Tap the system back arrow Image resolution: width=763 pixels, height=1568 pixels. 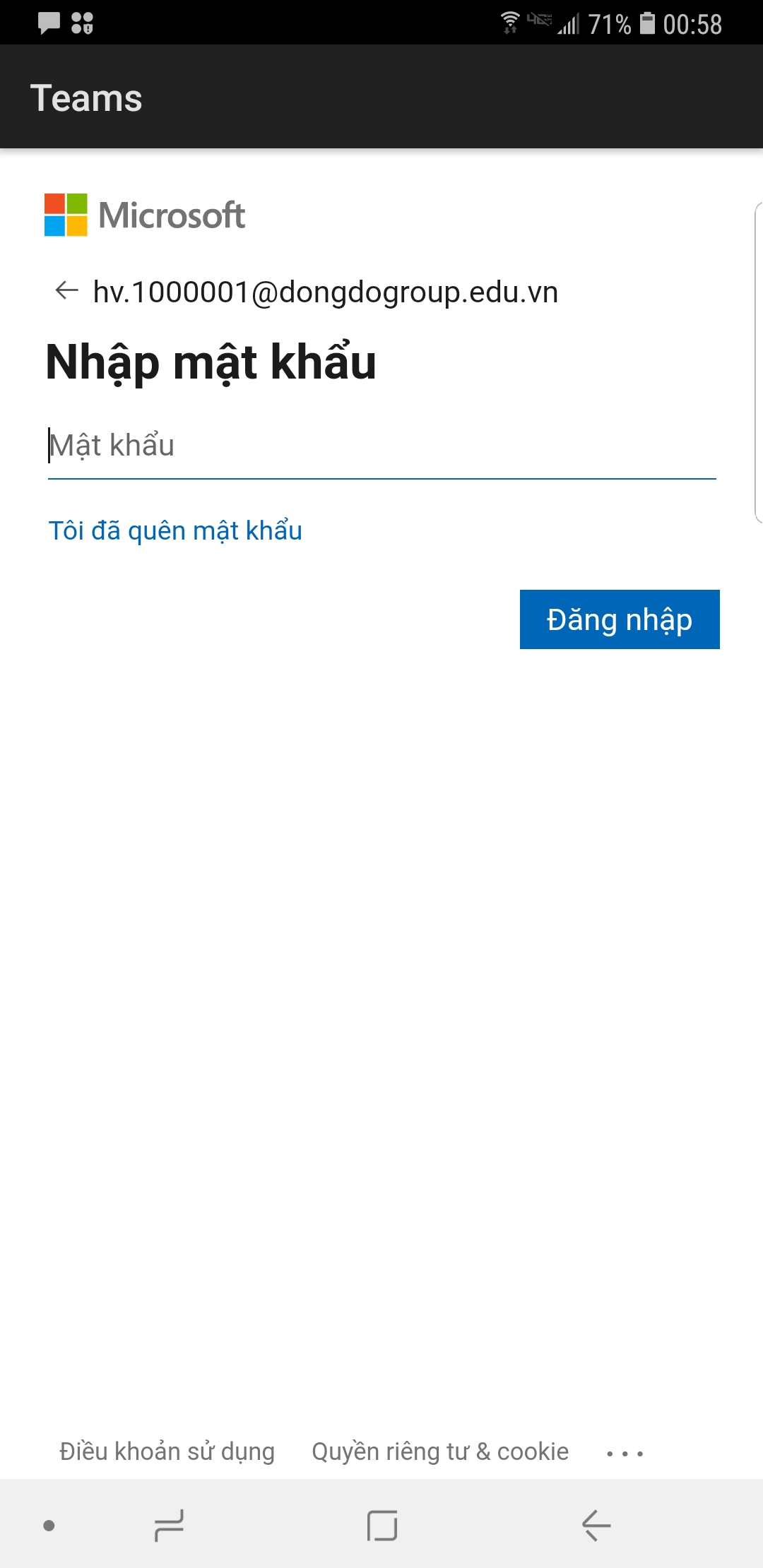(x=596, y=1526)
